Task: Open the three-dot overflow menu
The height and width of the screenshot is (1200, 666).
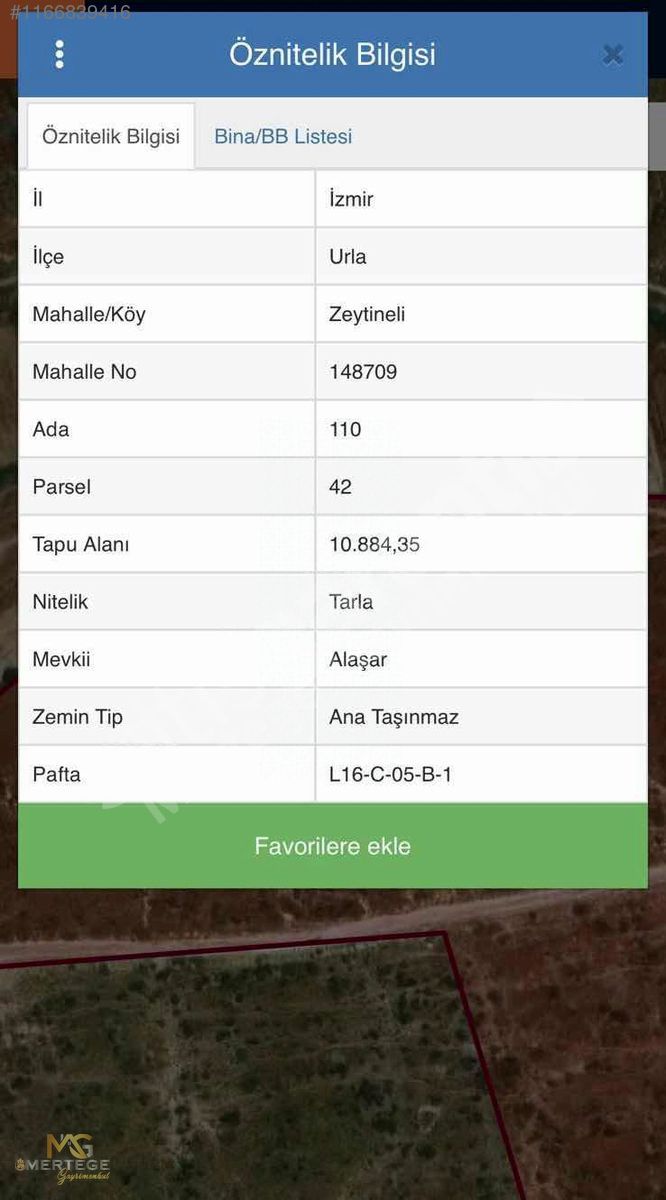Action: [59, 55]
